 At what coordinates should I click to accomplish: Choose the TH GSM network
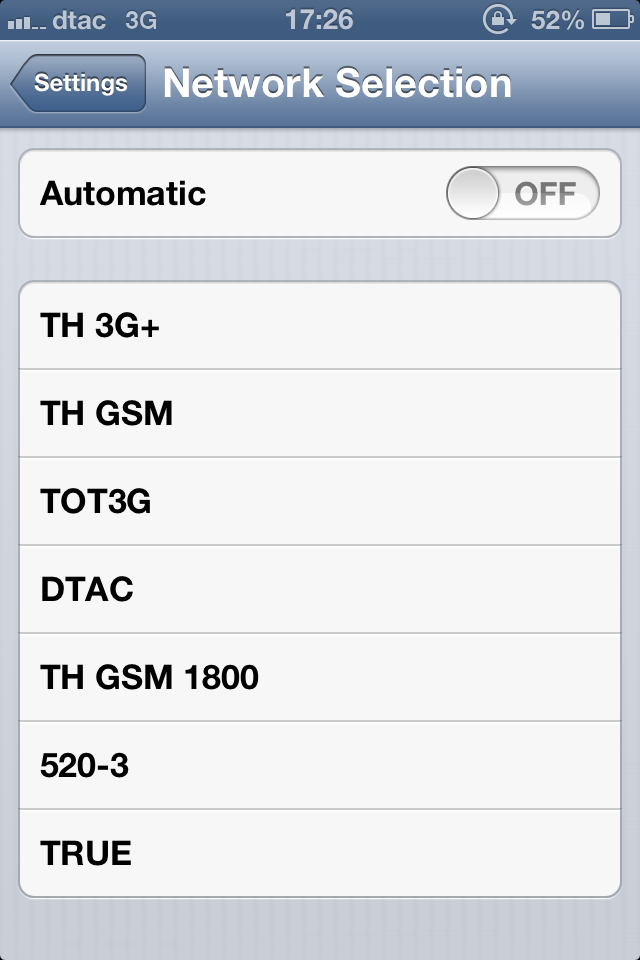point(320,413)
